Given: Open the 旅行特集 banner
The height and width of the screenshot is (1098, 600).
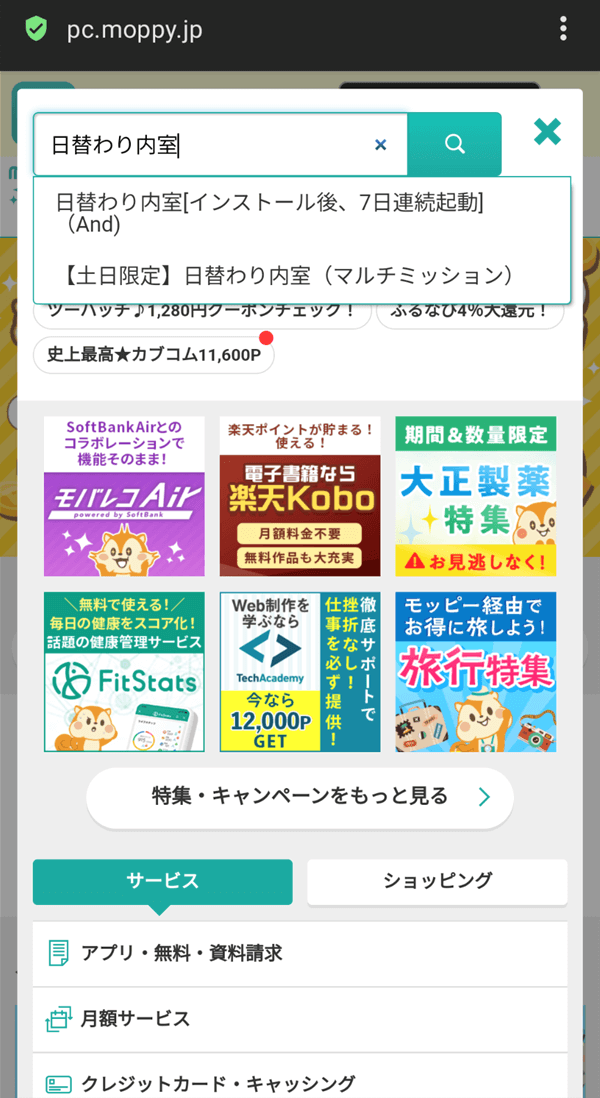Looking at the screenshot, I should 475,672.
